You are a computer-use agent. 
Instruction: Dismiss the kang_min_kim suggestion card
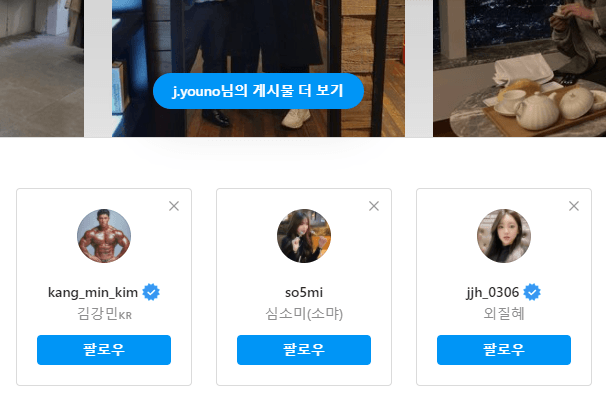174,206
